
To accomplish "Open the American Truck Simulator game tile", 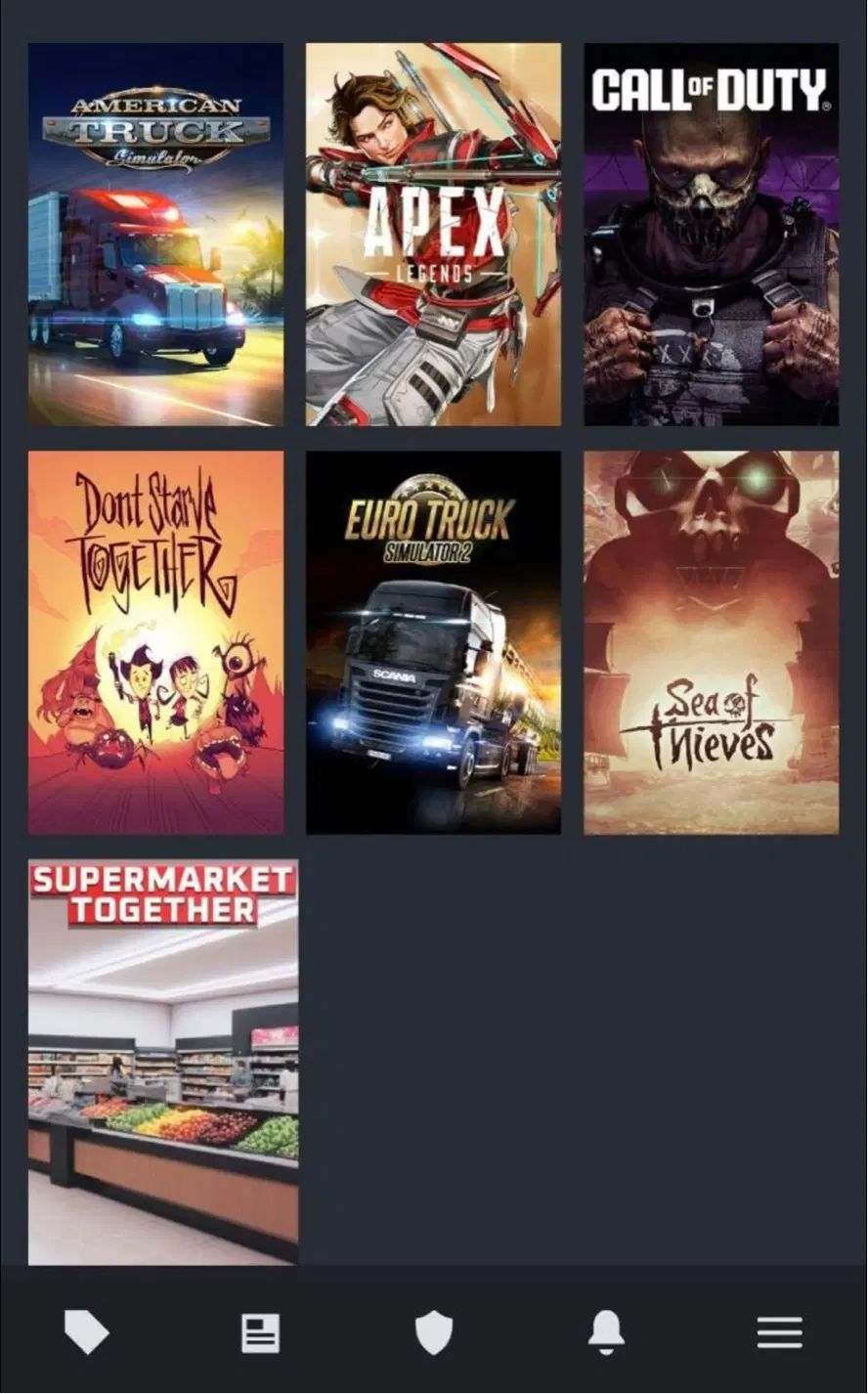I will 155,235.
